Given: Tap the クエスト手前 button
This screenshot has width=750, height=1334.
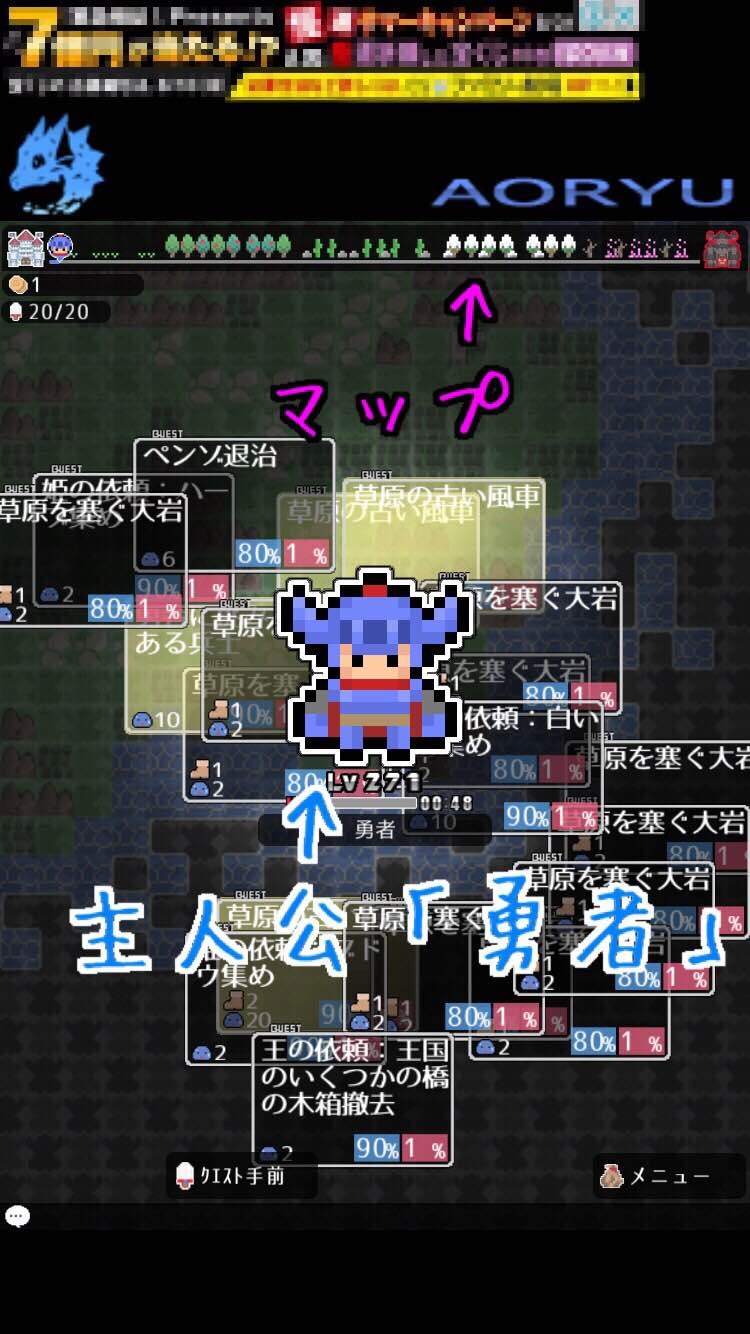Looking at the screenshot, I should pos(243,1176).
